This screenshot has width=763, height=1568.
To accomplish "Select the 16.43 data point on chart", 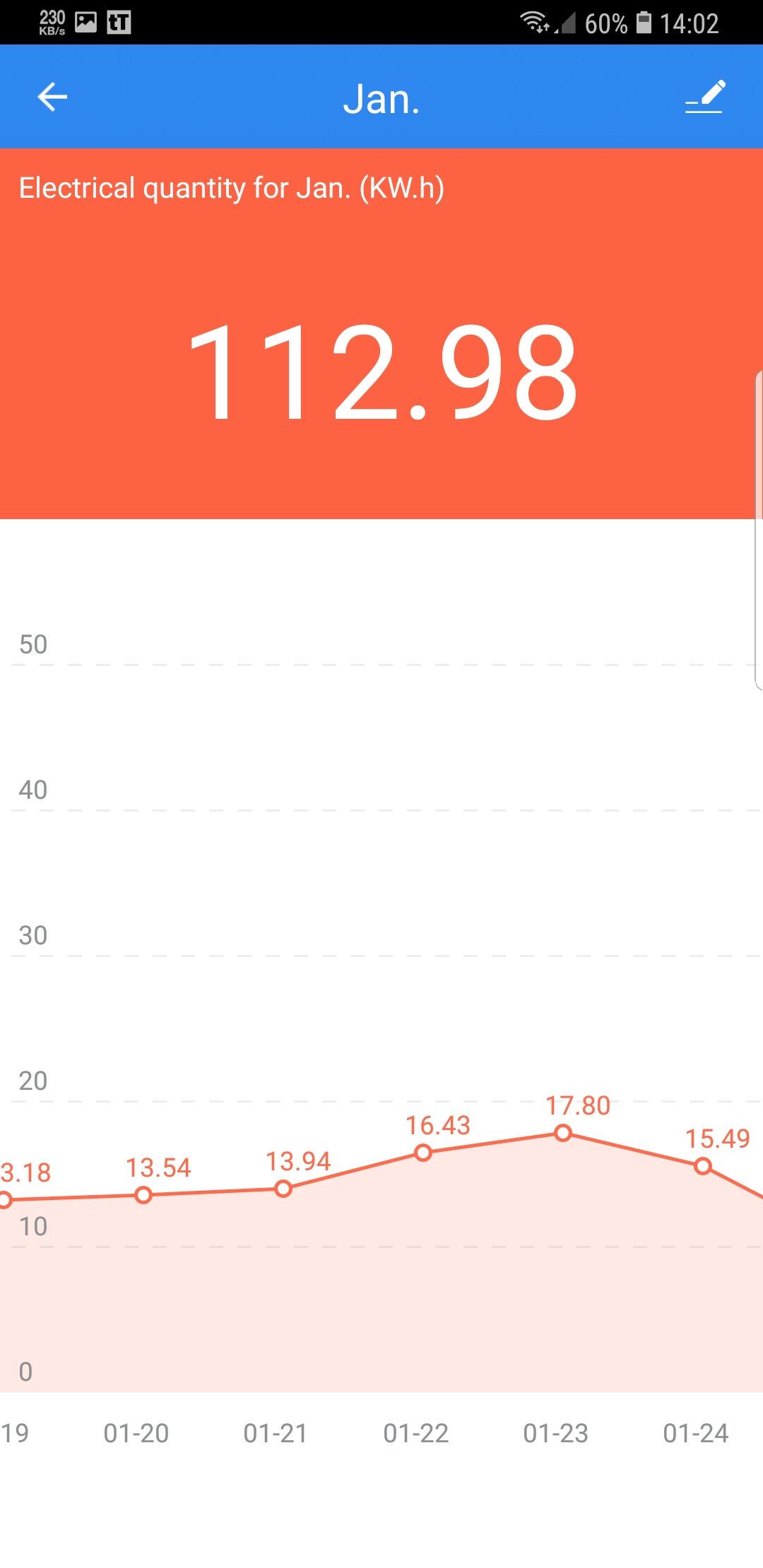I will coord(423,1153).
